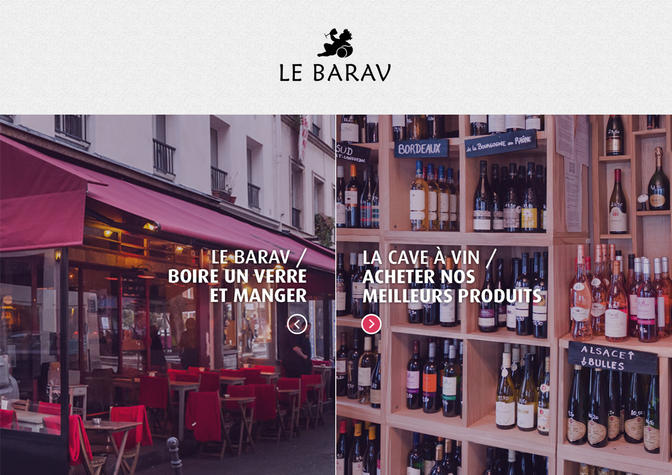Open the Acheter nos meilleurs produits panel
The width and height of the screenshot is (672, 475).
click(x=451, y=276)
